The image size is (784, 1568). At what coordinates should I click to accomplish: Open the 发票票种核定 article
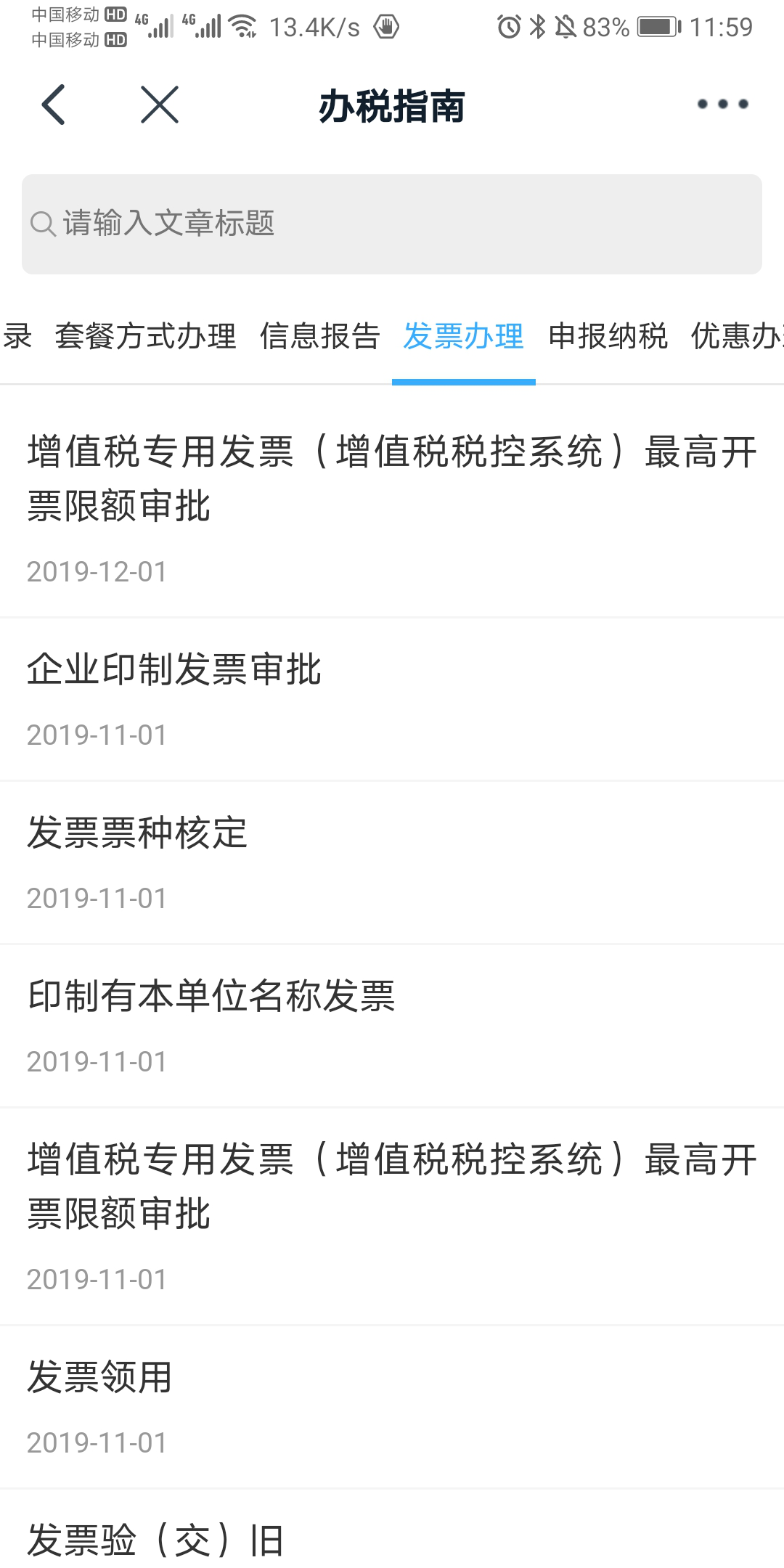pos(392,863)
